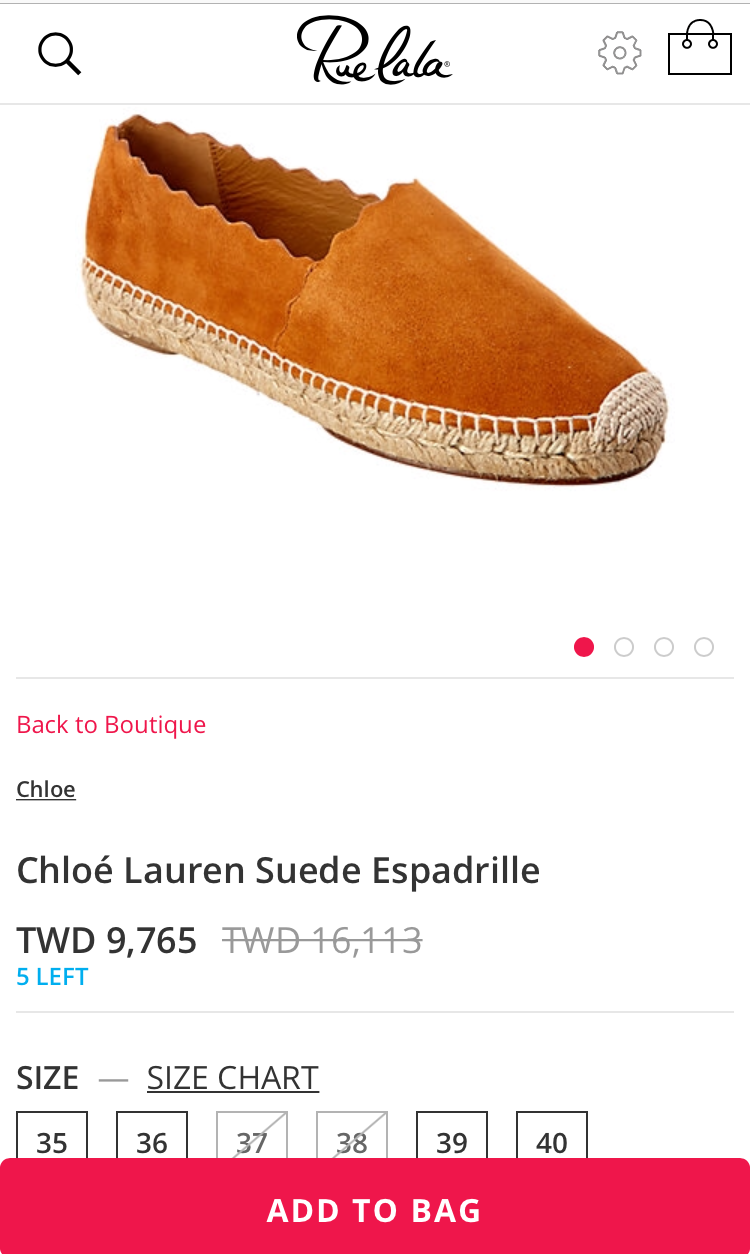Add the espadrille to bag
750x1254 pixels.
(x=375, y=1210)
